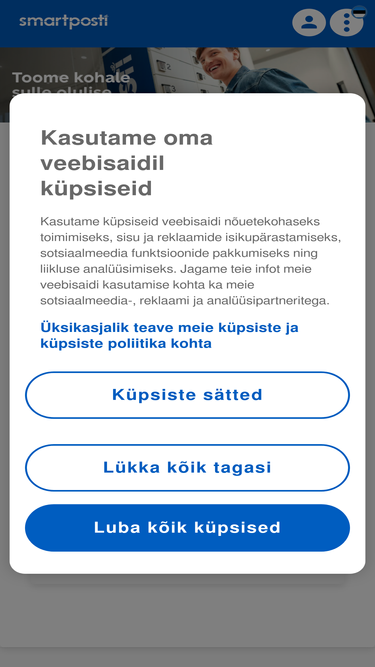Accept all with Luba kõik küpsised
This screenshot has width=375, height=667.
[x=187, y=527]
